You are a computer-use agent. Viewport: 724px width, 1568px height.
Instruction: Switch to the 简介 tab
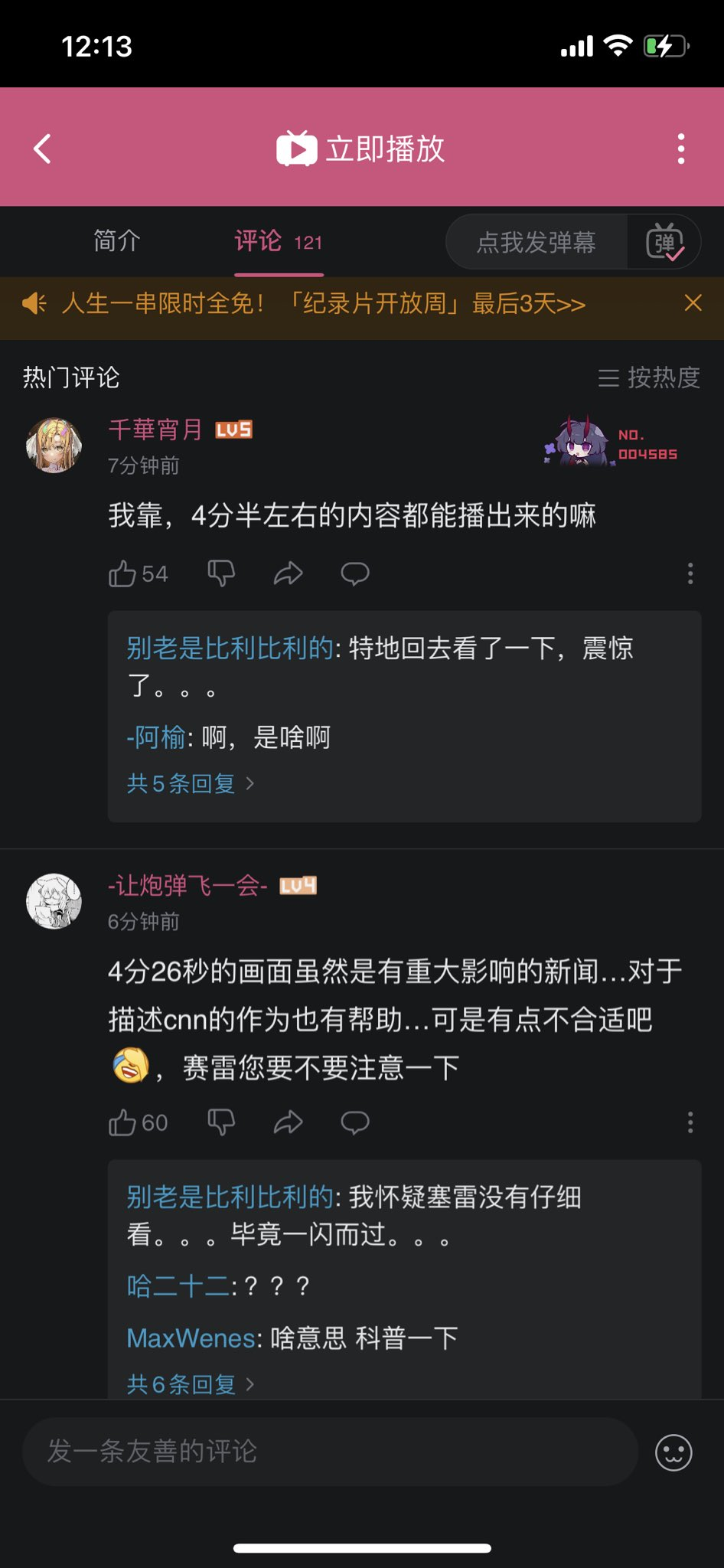116,241
